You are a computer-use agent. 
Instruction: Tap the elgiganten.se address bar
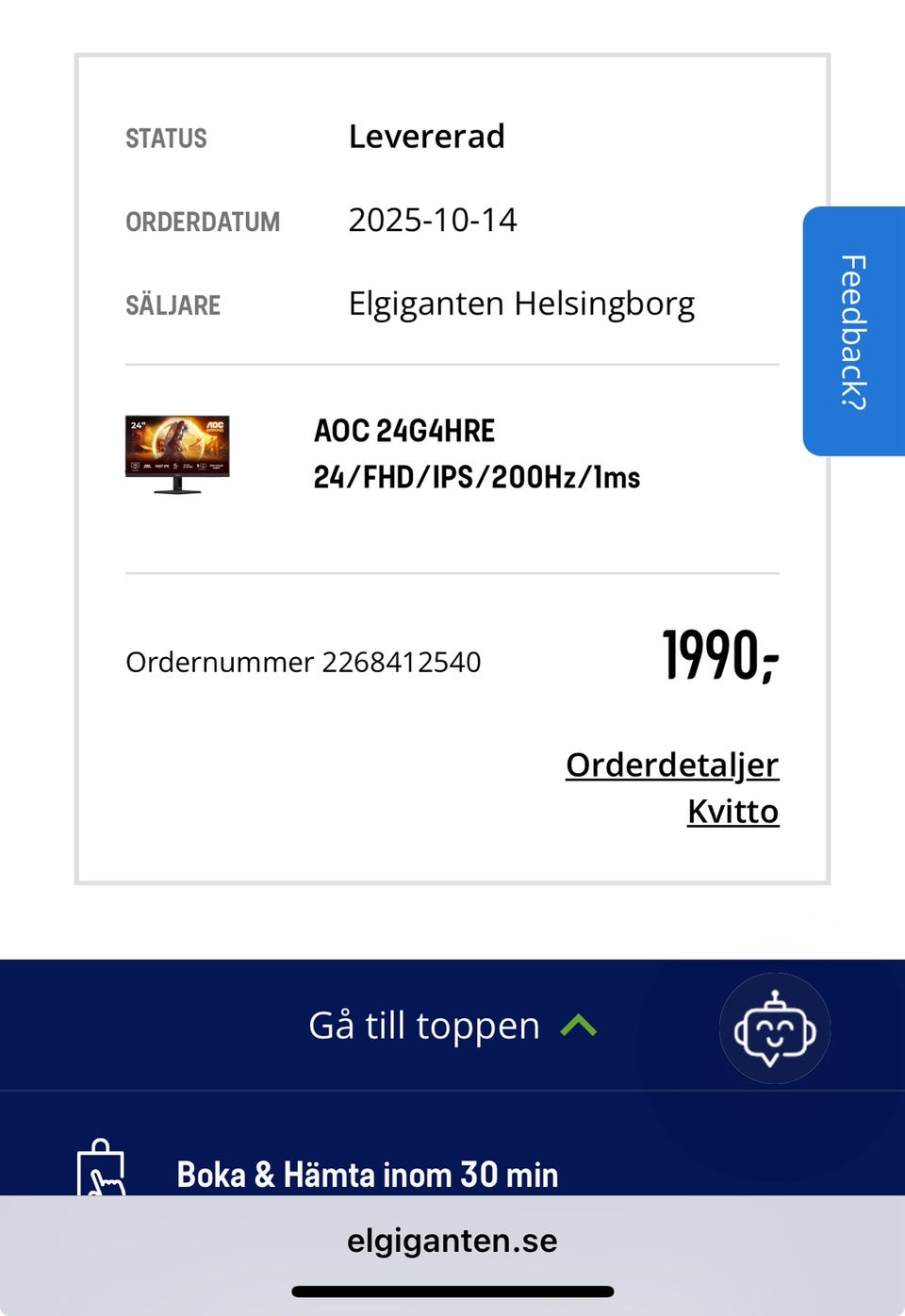point(452,1240)
